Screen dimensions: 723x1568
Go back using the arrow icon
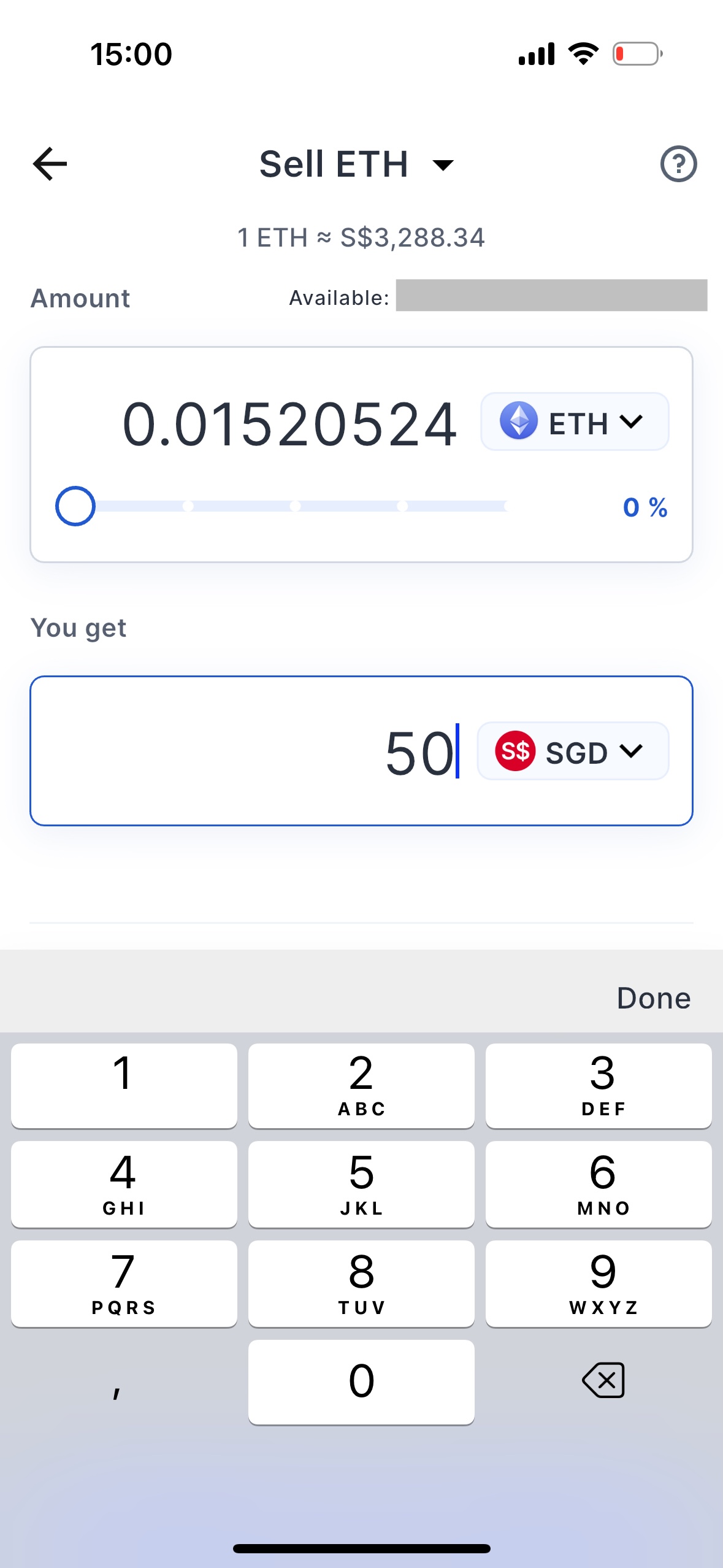tap(50, 164)
